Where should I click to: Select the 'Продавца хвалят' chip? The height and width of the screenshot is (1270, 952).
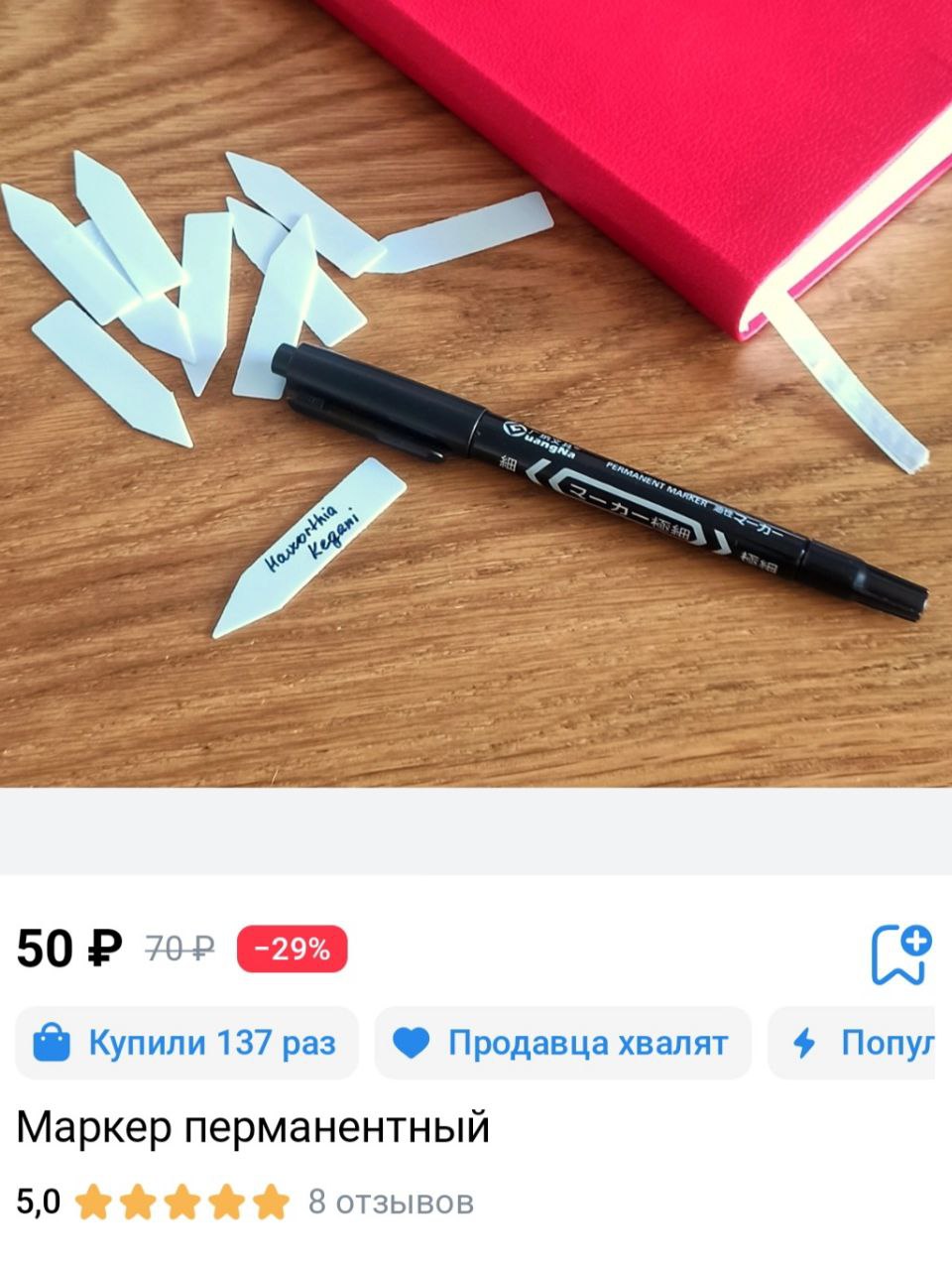point(562,1043)
